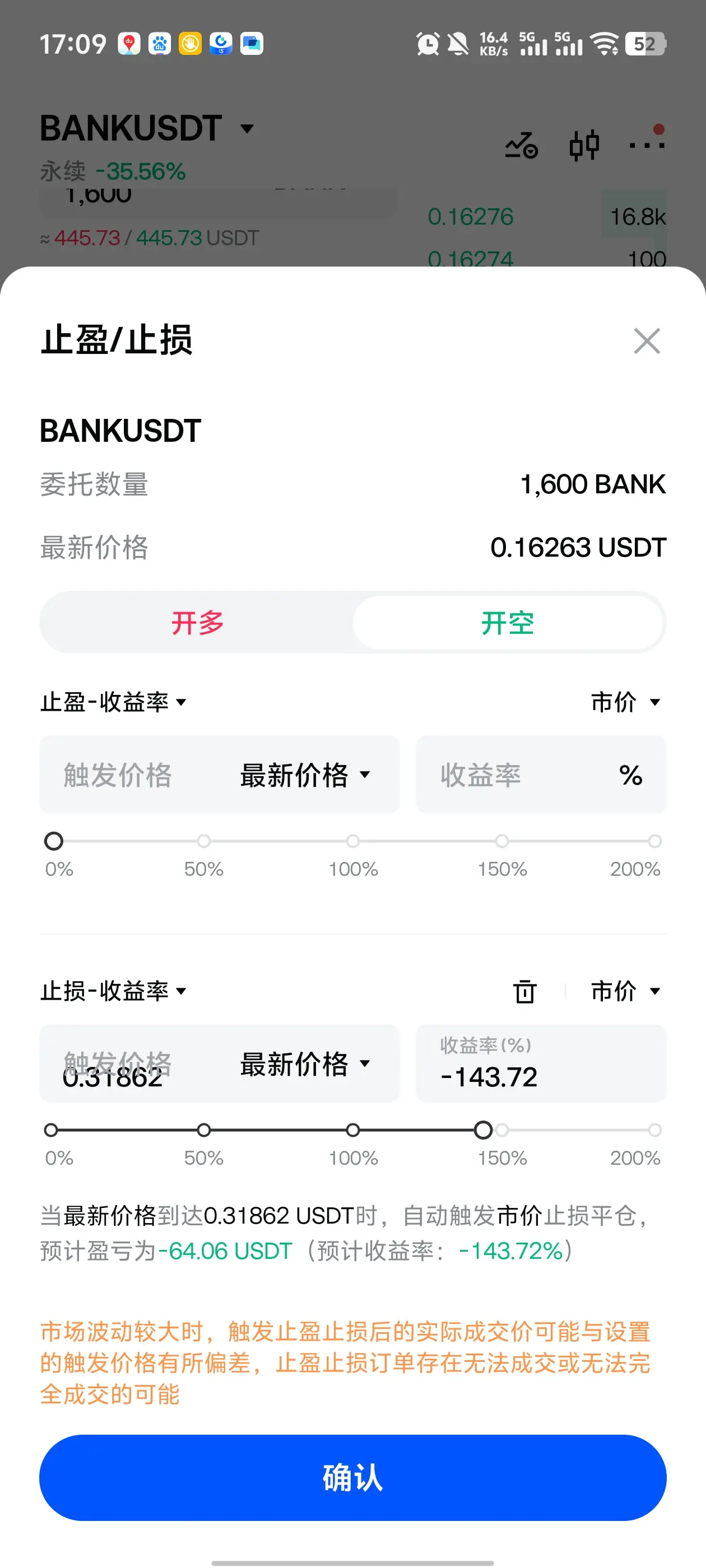Edit stop-loss 收益率 field showing -143.72
This screenshot has height=1568, width=706.
tap(541, 1063)
